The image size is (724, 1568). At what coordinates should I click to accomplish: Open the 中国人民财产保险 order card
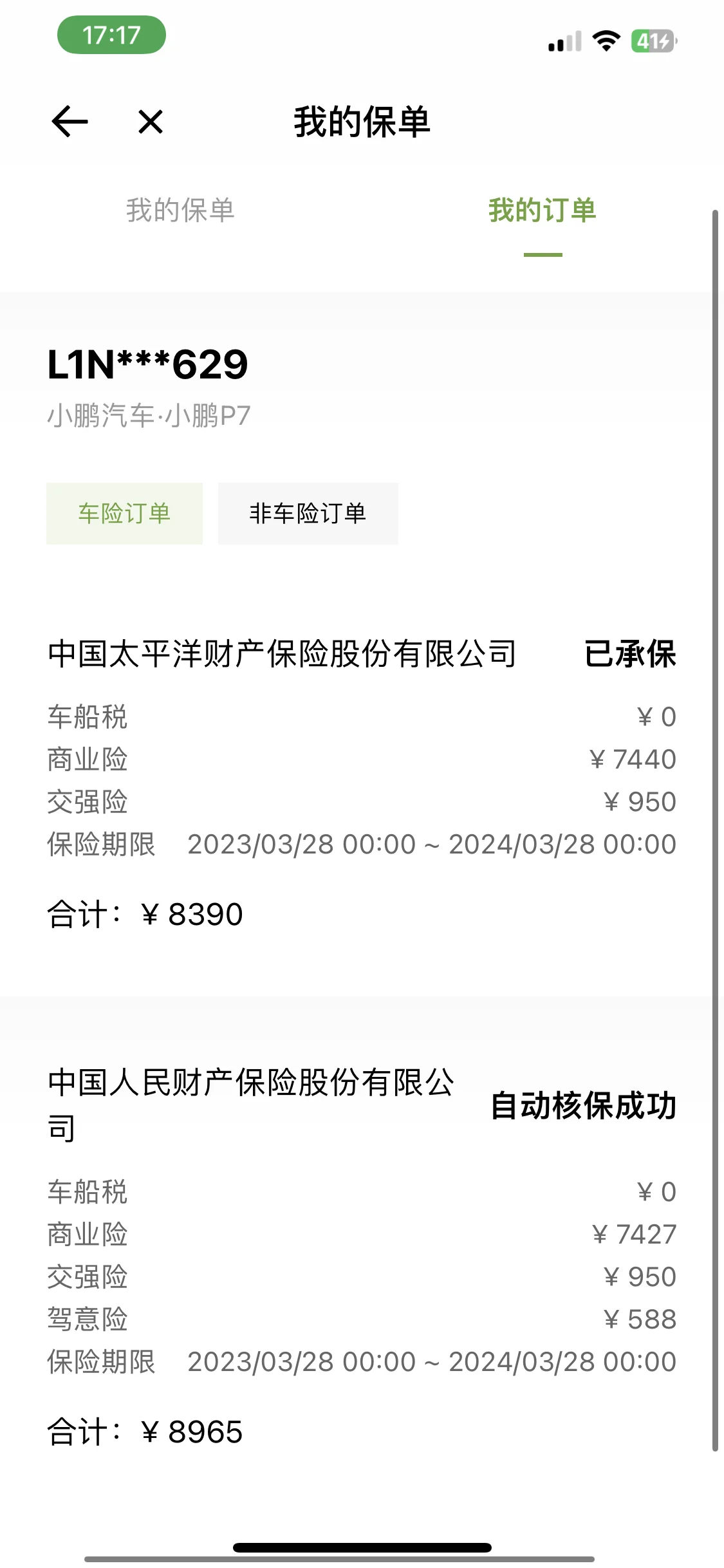(x=362, y=1255)
